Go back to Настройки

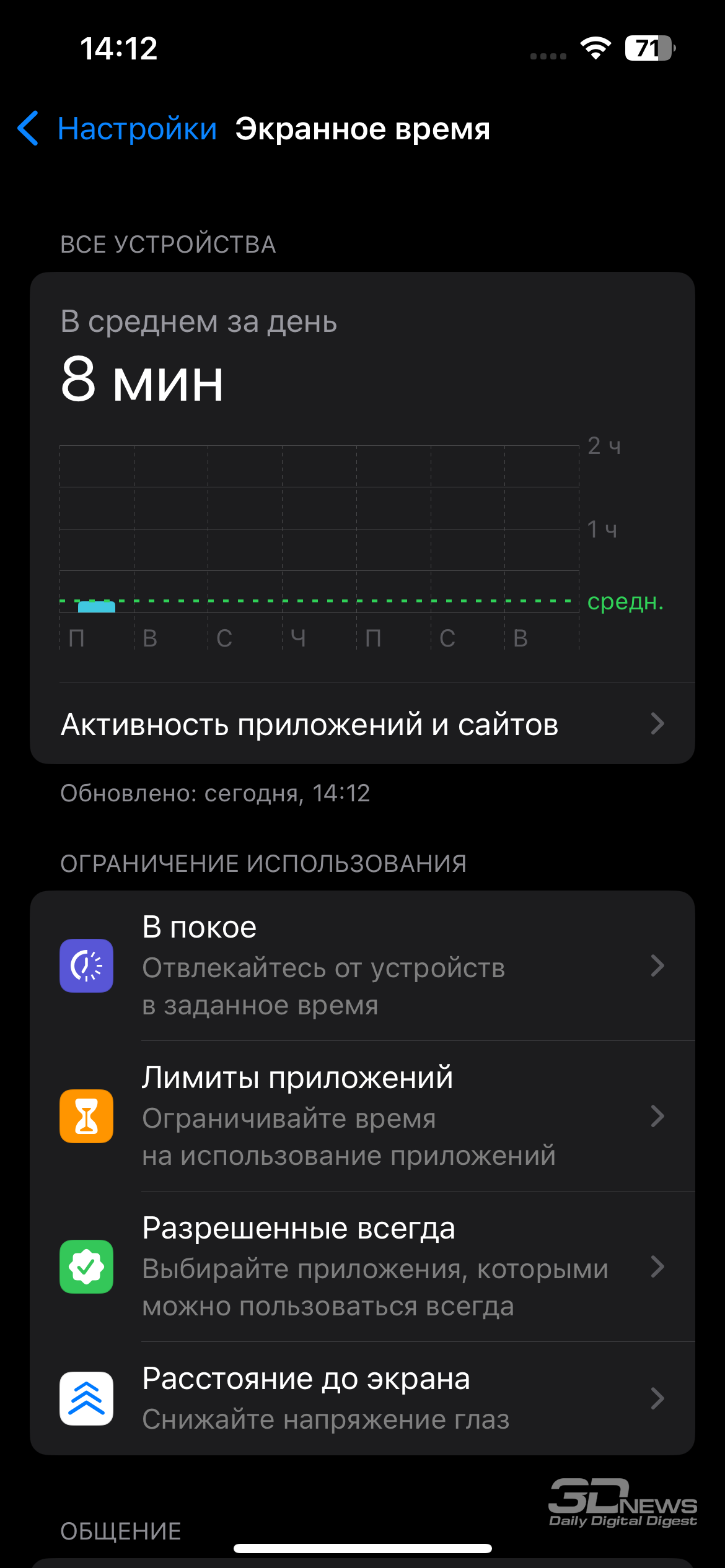pyautogui.click(x=118, y=129)
